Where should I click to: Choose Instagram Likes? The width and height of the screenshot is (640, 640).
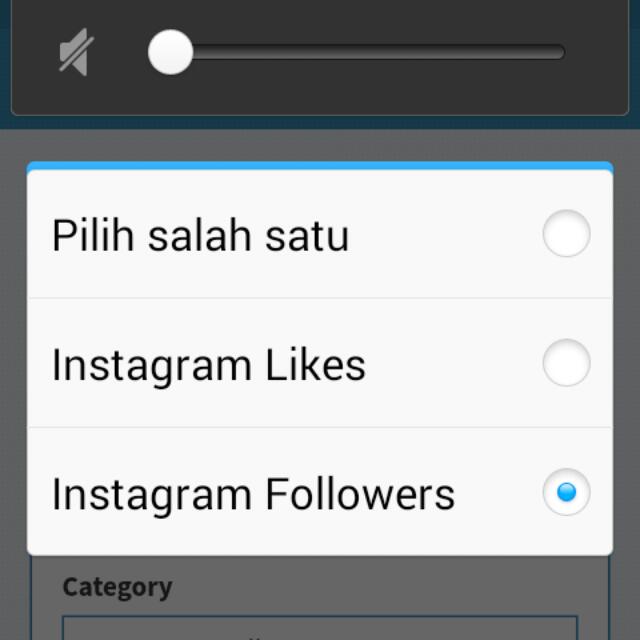click(320, 364)
